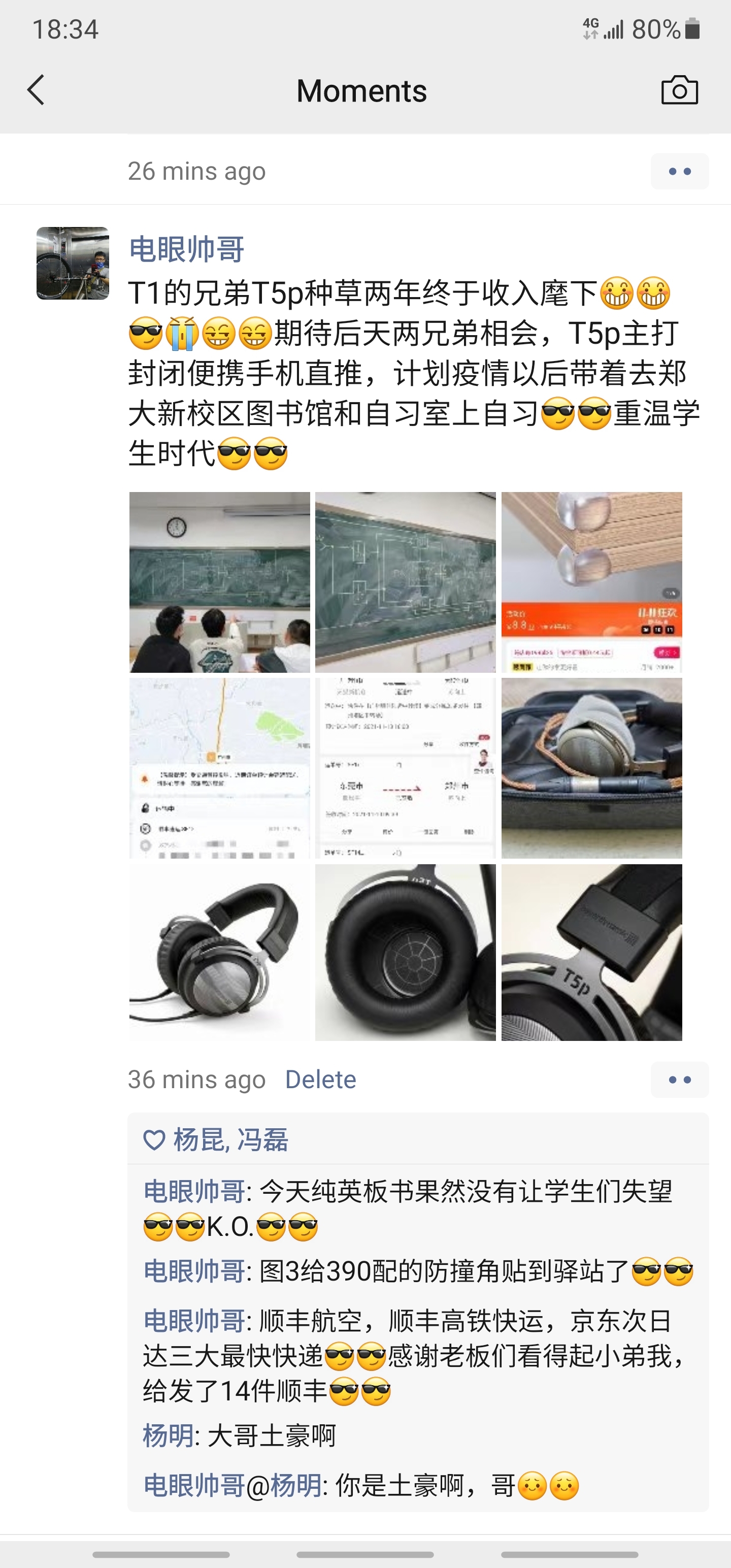Image resolution: width=731 pixels, height=1568 pixels.
Task: Open the map tracking screenshot
Action: point(219,768)
